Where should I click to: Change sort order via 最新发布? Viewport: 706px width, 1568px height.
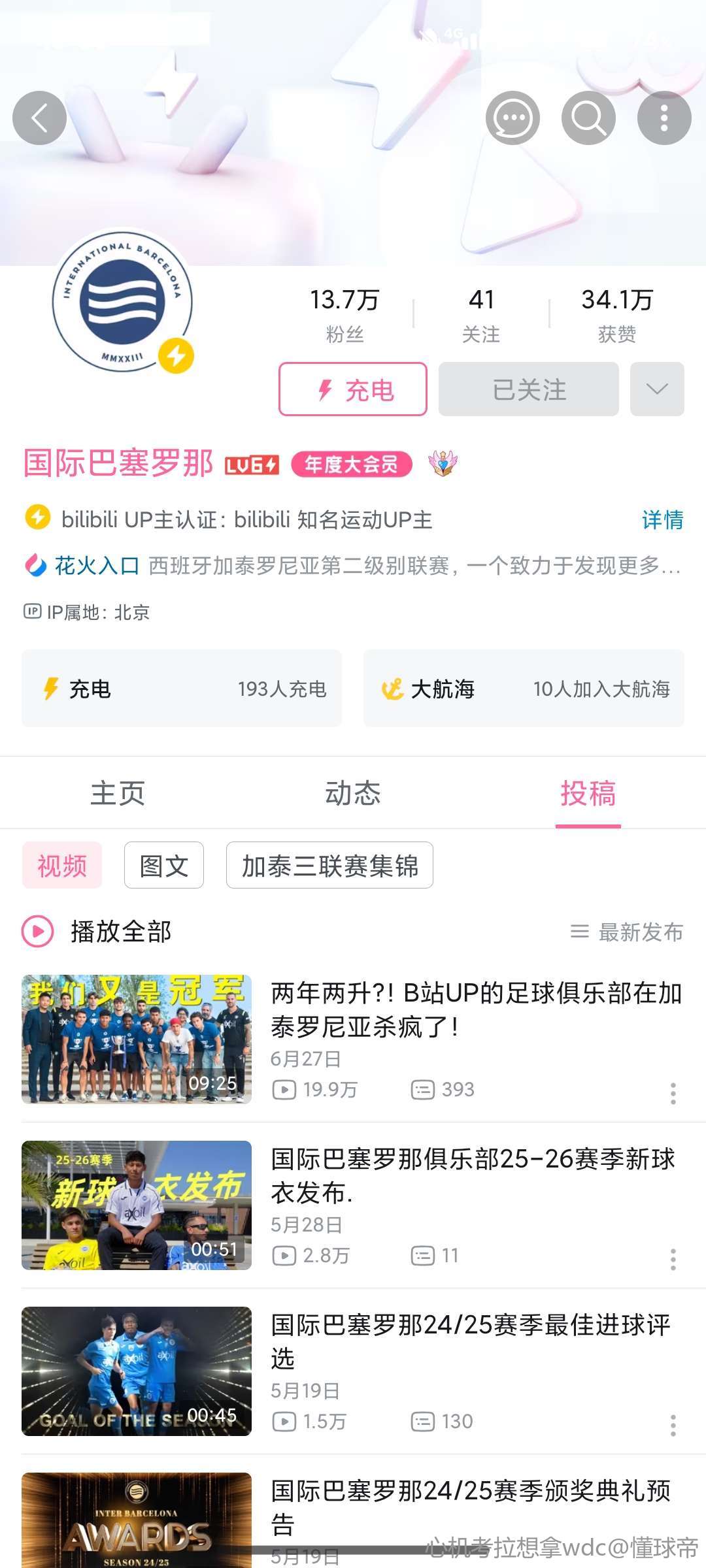tap(628, 932)
